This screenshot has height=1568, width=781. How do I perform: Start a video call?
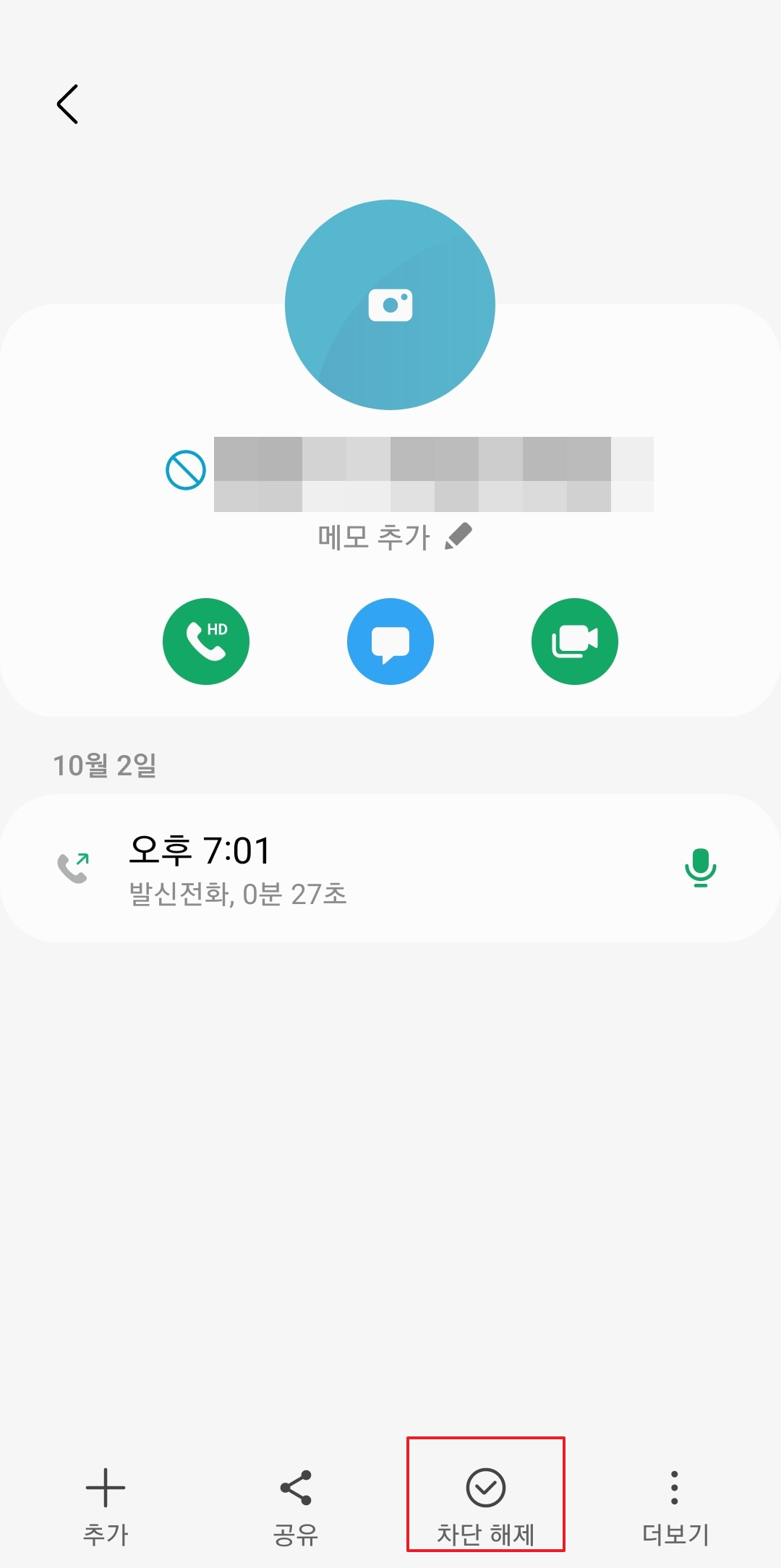tap(574, 642)
